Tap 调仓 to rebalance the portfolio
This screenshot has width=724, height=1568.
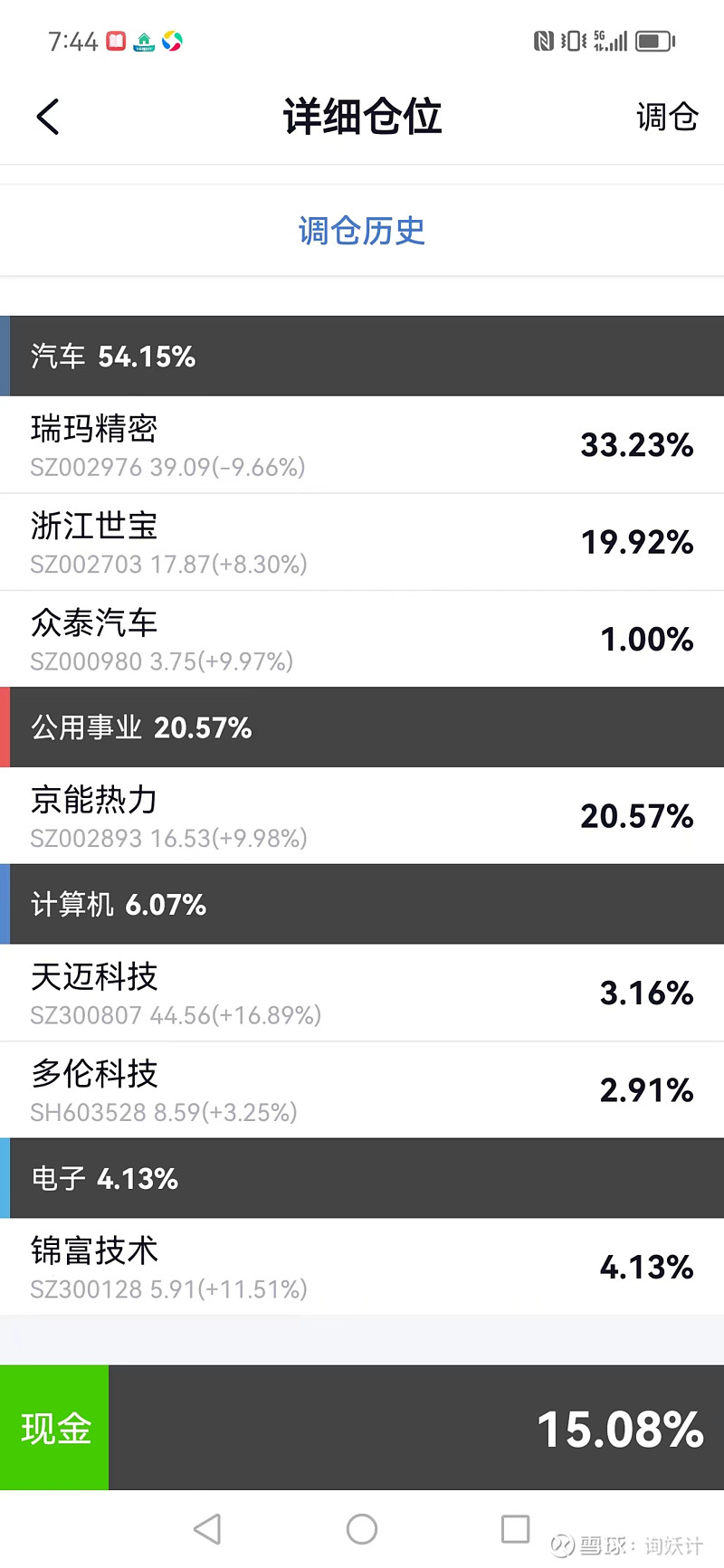[x=667, y=117]
